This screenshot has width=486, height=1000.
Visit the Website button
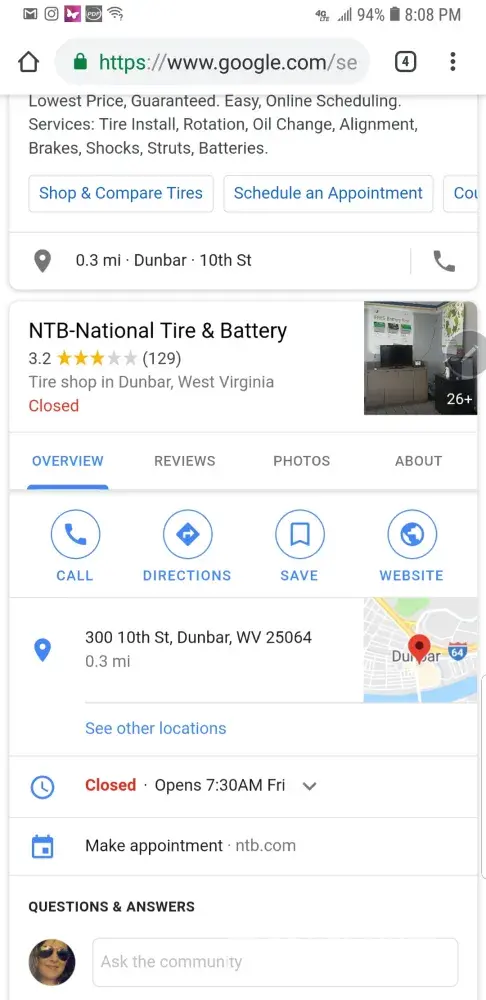click(x=411, y=546)
